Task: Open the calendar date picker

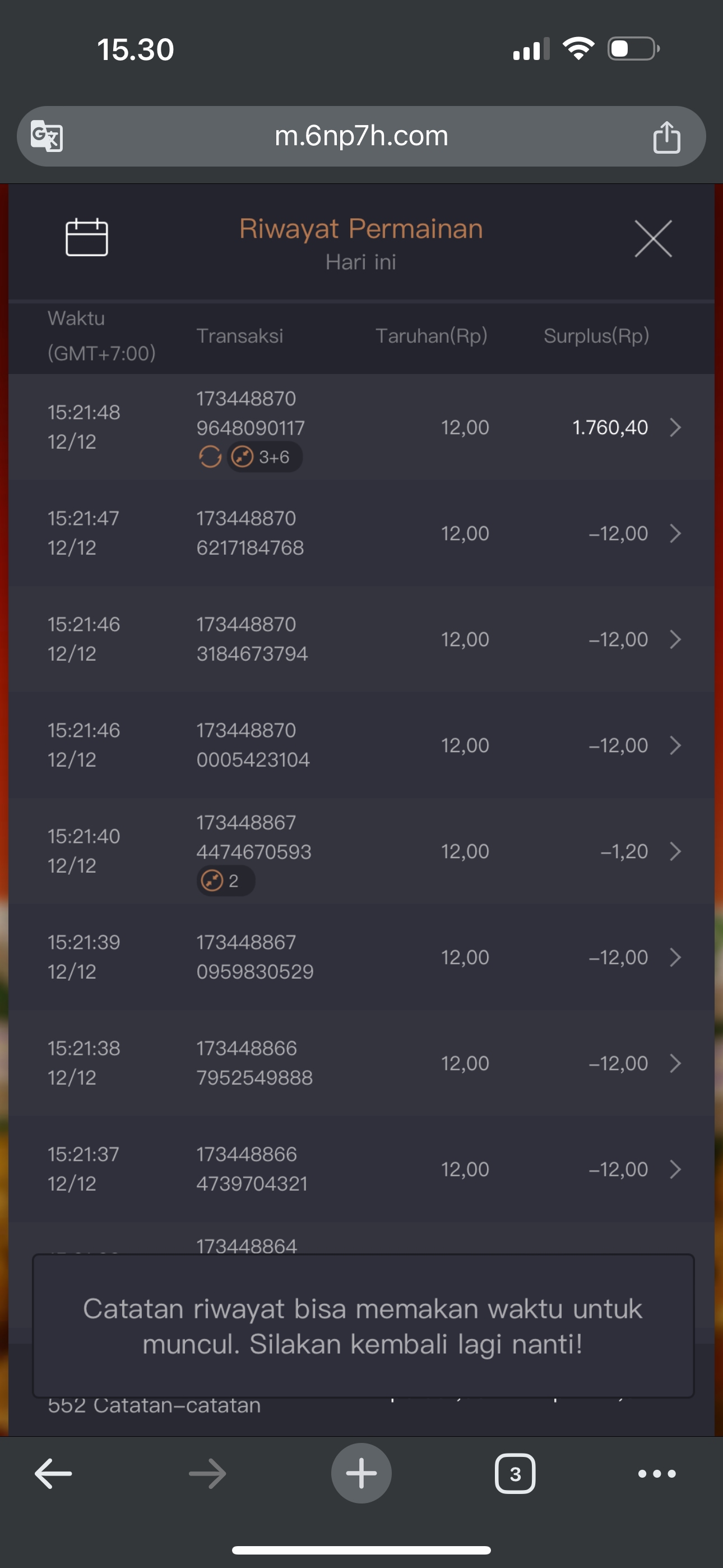Action: click(x=86, y=237)
